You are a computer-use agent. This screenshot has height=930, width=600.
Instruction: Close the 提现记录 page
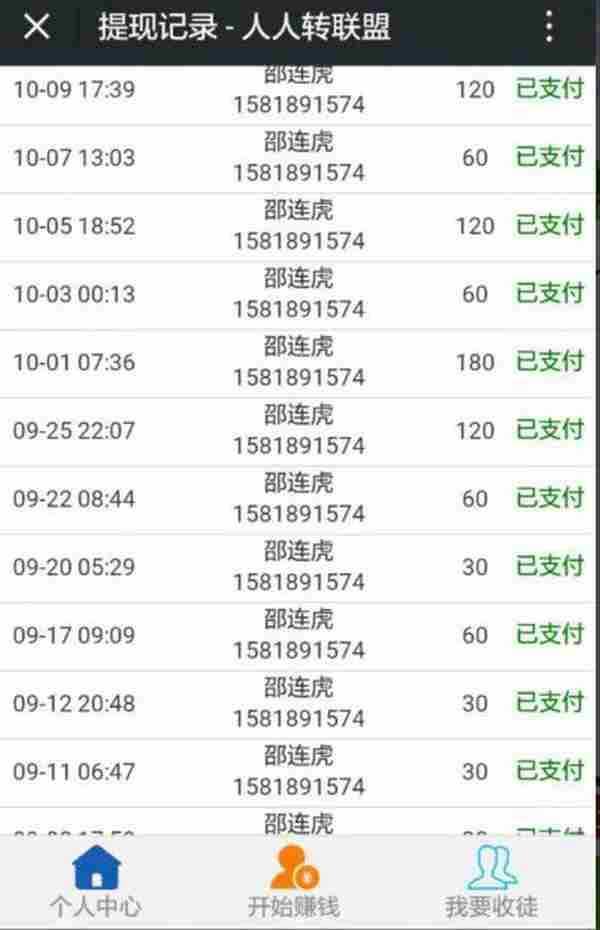[x=37, y=27]
